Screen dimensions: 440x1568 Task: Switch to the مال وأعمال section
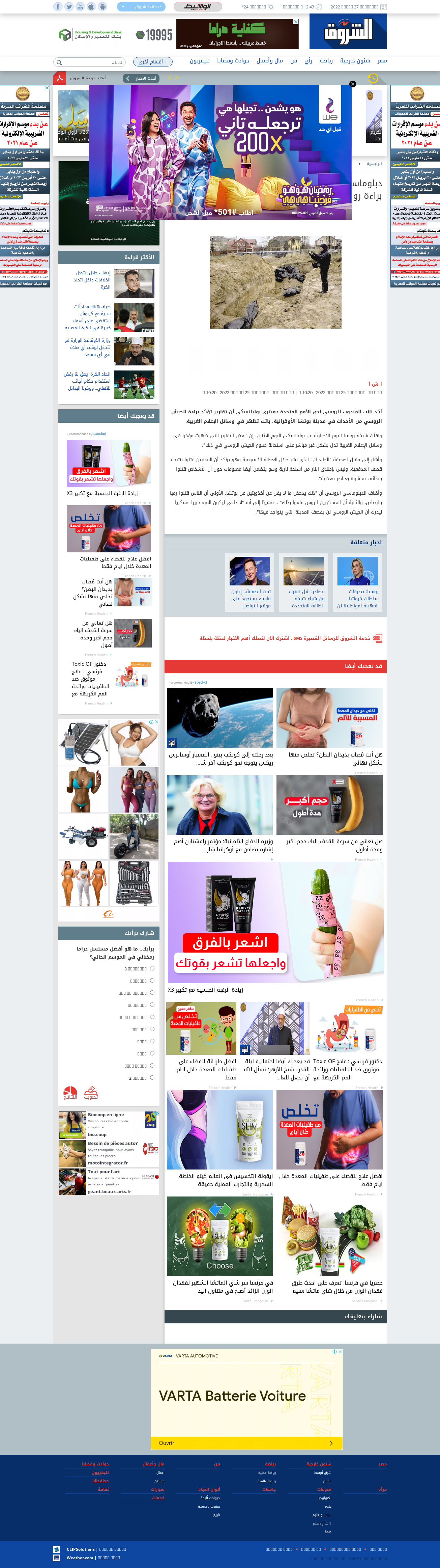click(270, 61)
